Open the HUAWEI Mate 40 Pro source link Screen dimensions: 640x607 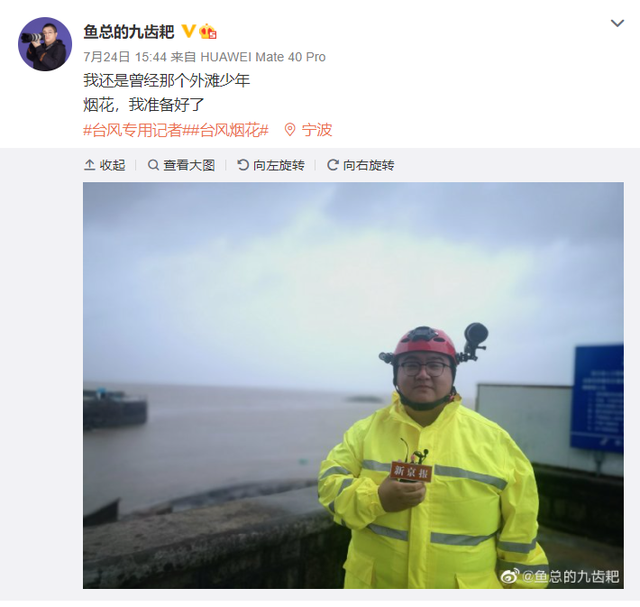coord(263,57)
